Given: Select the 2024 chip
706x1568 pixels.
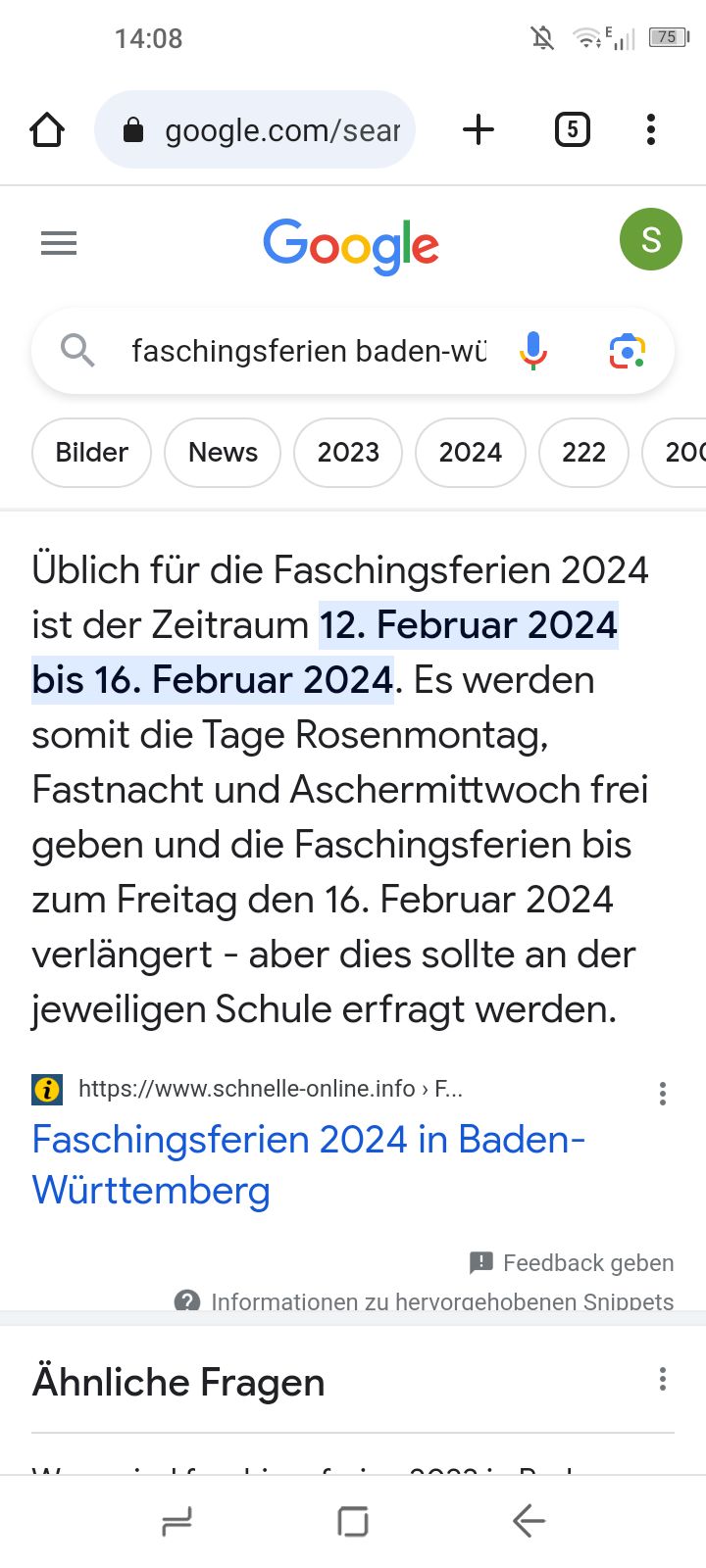Looking at the screenshot, I should tap(471, 452).
